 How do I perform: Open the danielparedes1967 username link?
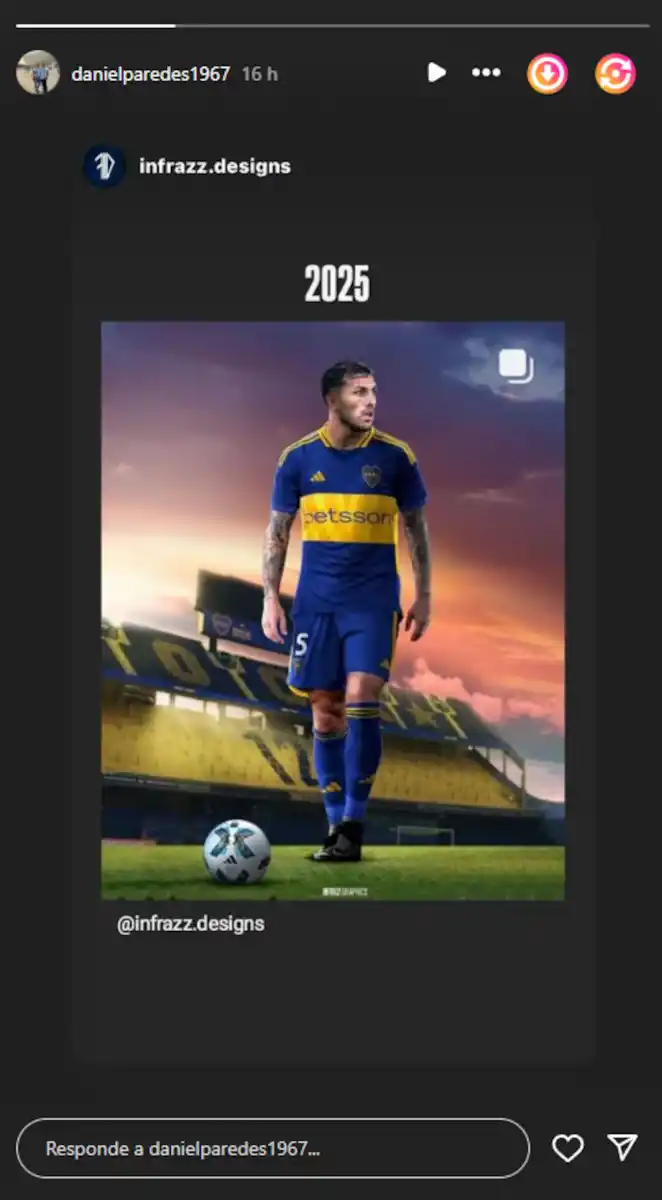point(151,74)
